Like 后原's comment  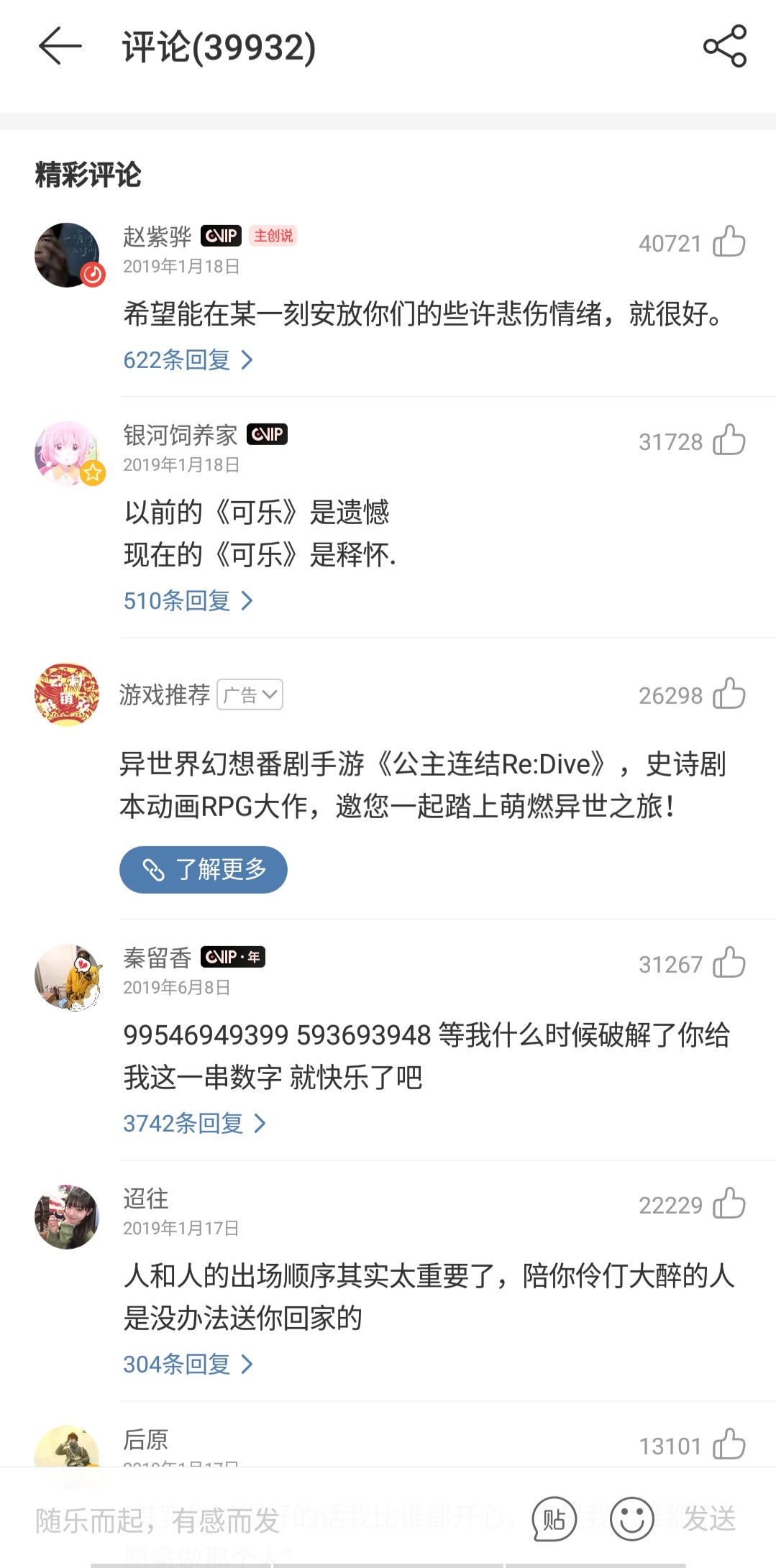click(x=729, y=1445)
